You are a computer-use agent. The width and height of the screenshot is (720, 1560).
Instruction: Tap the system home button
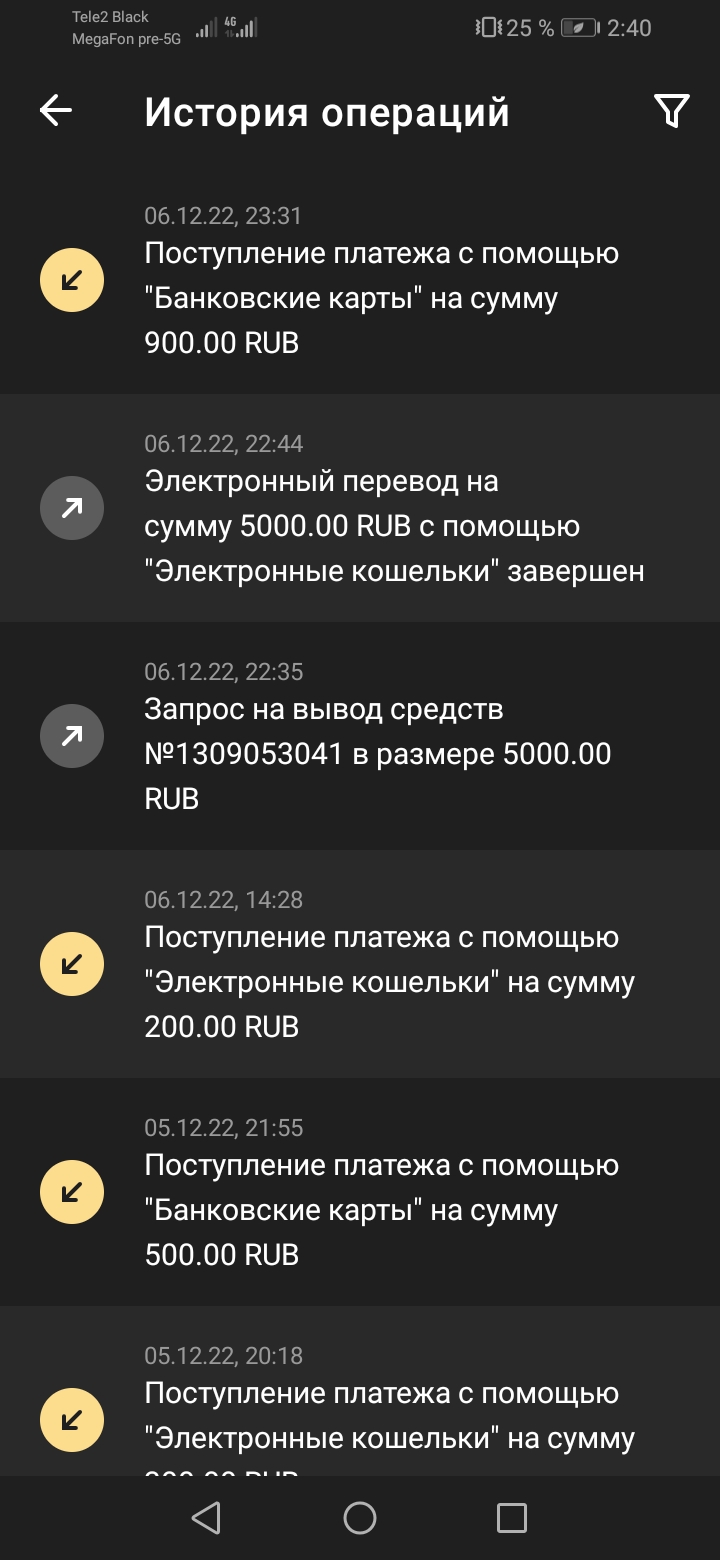point(360,1518)
